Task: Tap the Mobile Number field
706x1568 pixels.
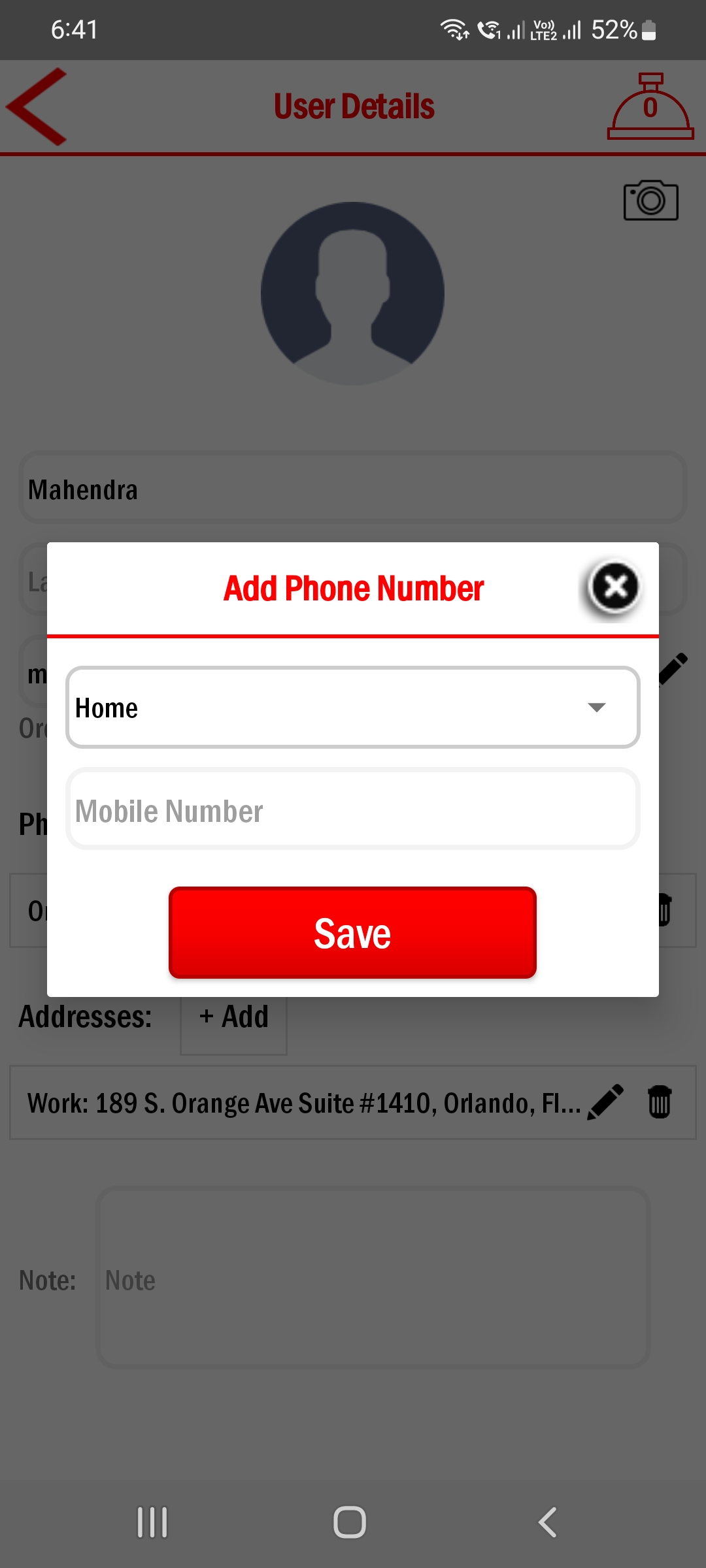Action: pyautogui.click(x=353, y=810)
